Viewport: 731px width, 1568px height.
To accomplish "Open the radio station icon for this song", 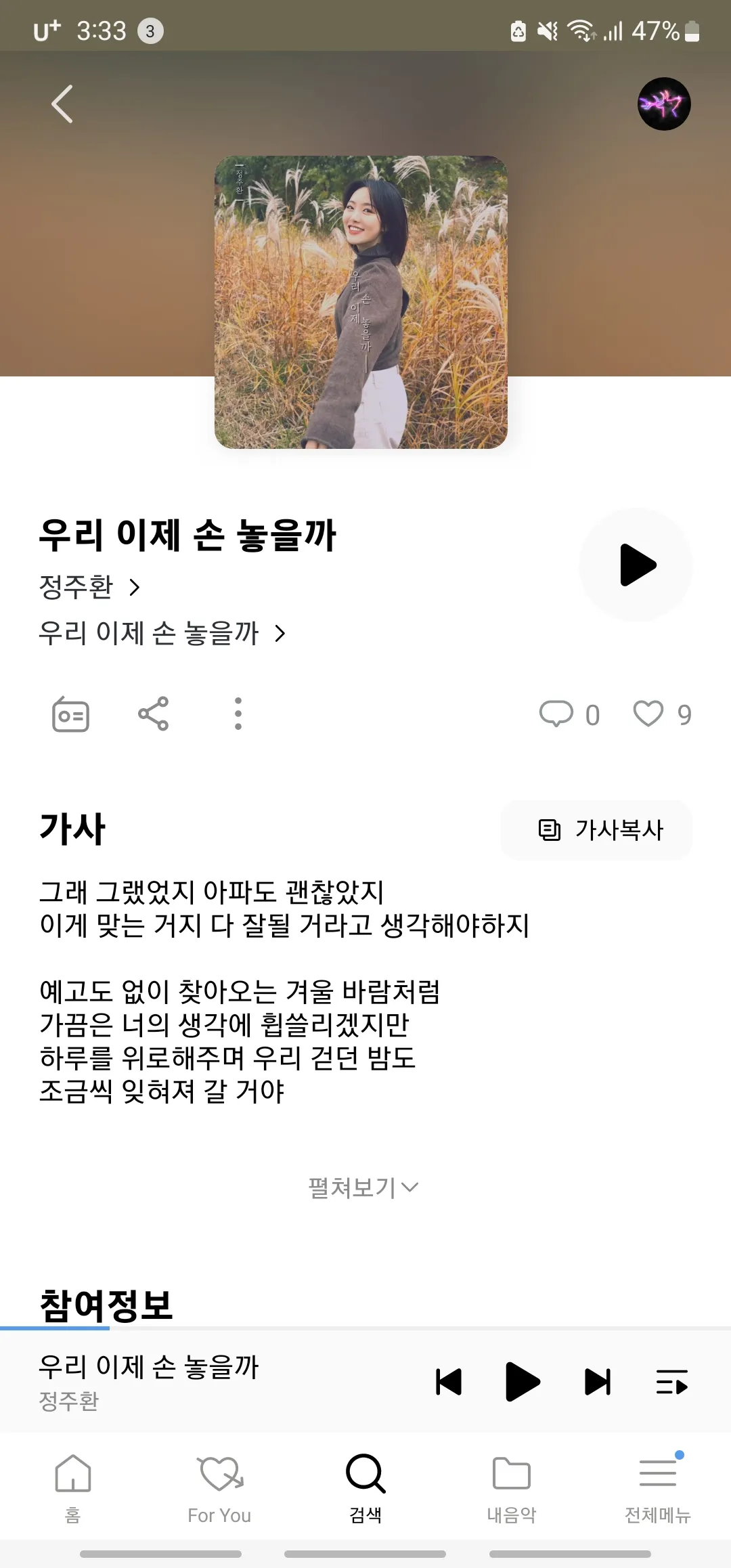I will click(70, 714).
